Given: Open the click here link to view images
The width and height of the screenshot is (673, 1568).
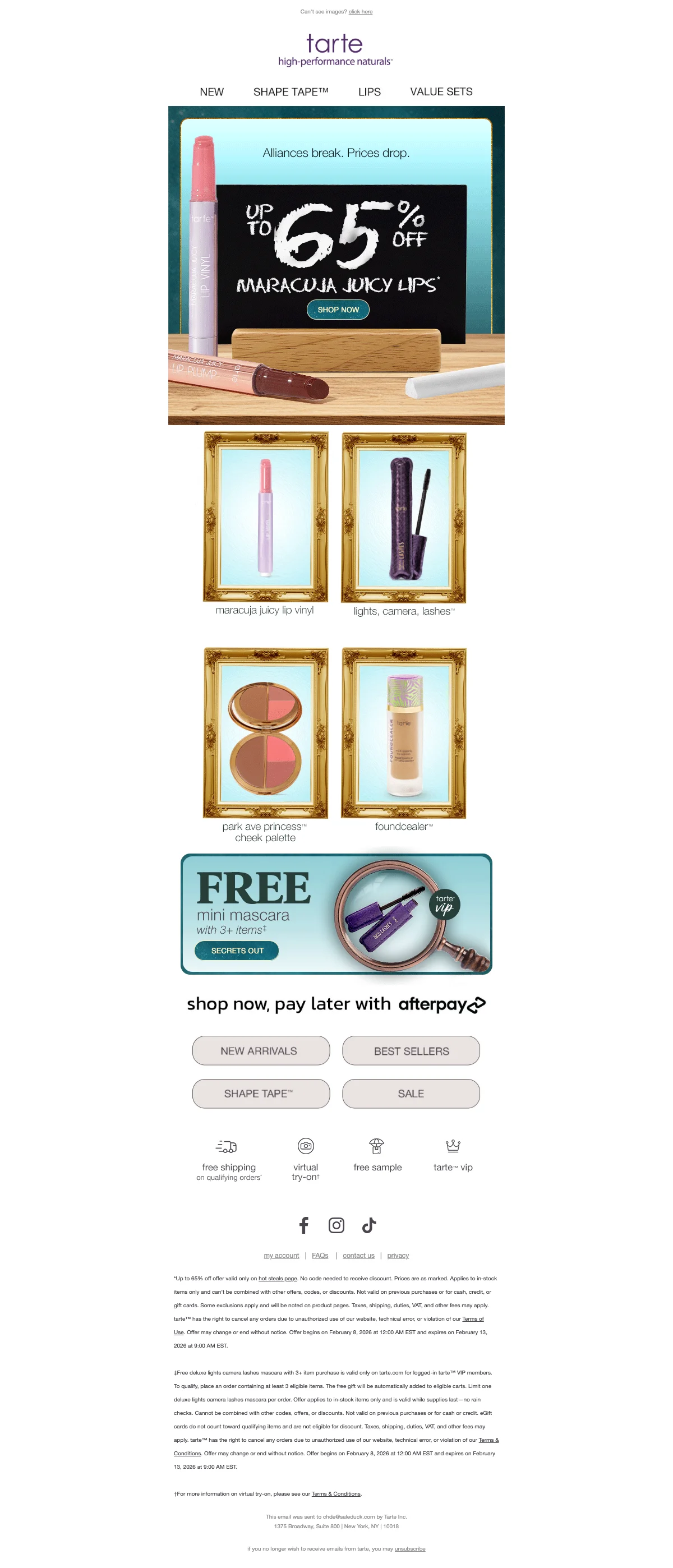Looking at the screenshot, I should coord(360,12).
